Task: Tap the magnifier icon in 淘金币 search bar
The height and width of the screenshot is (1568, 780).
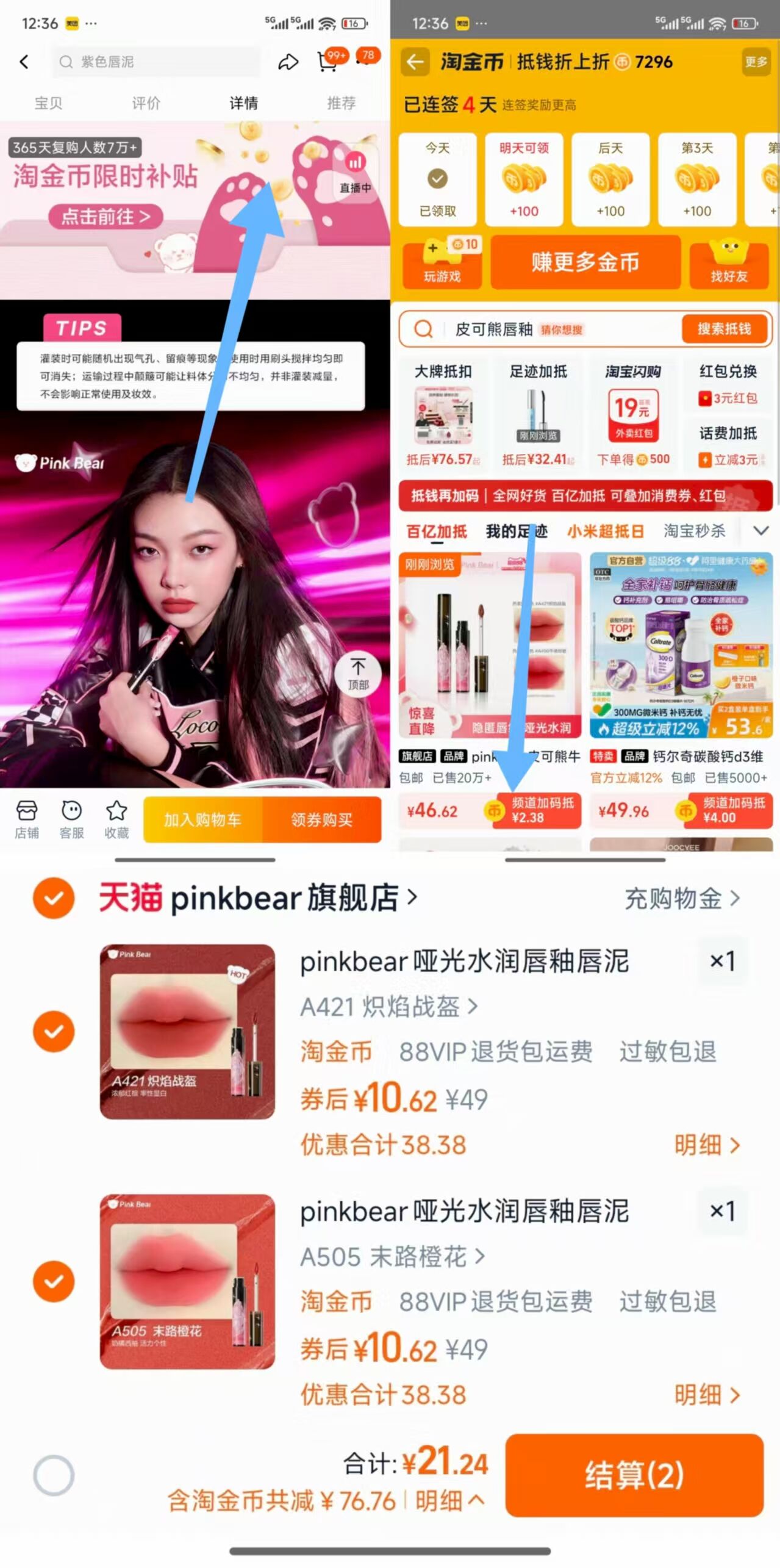Action: (x=423, y=329)
